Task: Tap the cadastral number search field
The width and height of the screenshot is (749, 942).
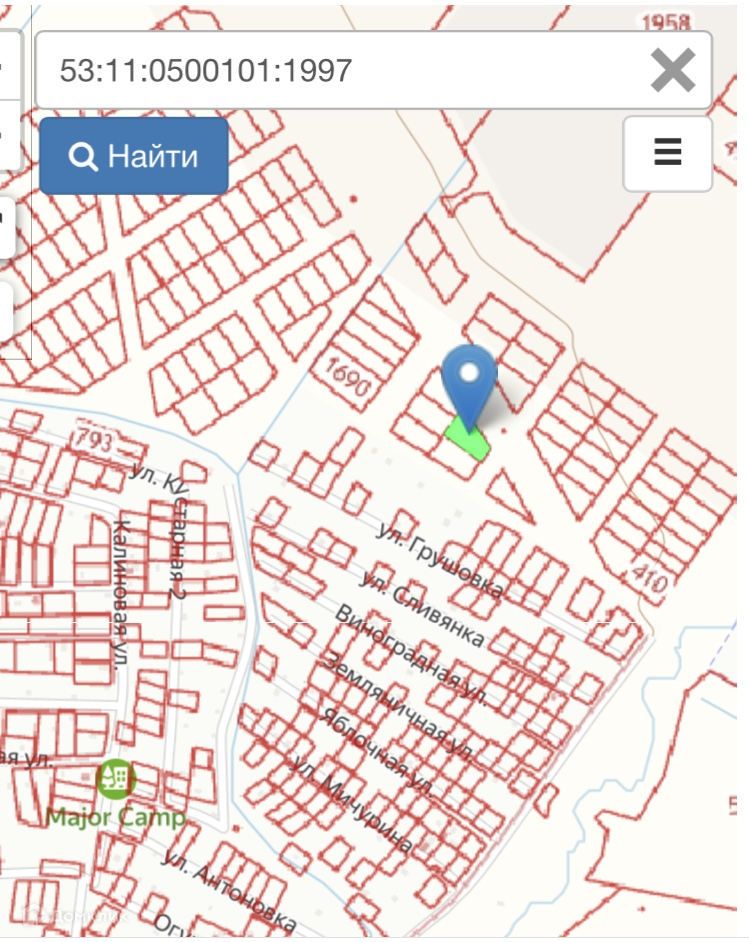Action: [x=342, y=70]
